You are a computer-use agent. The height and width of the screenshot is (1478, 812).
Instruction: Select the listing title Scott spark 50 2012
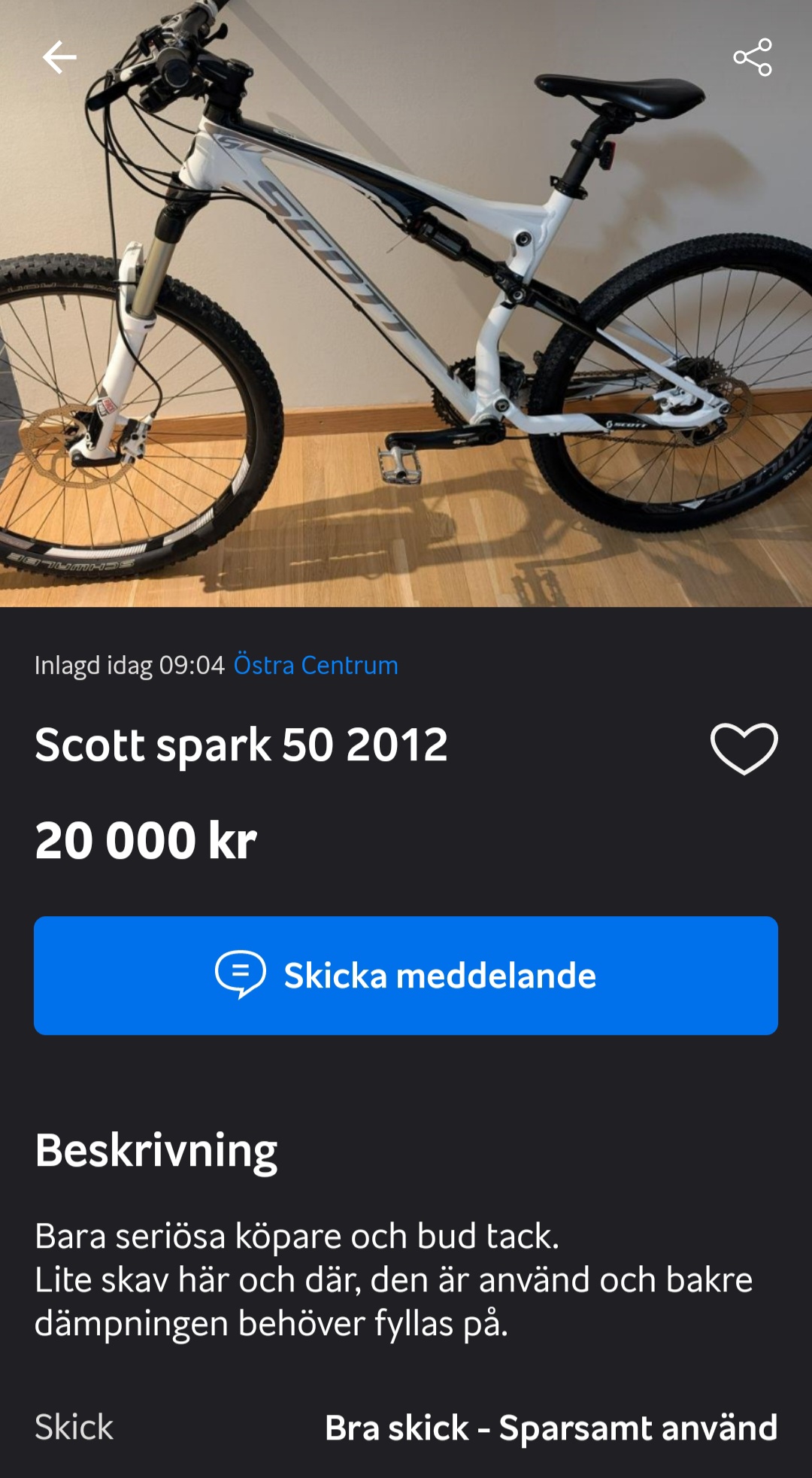tap(242, 747)
